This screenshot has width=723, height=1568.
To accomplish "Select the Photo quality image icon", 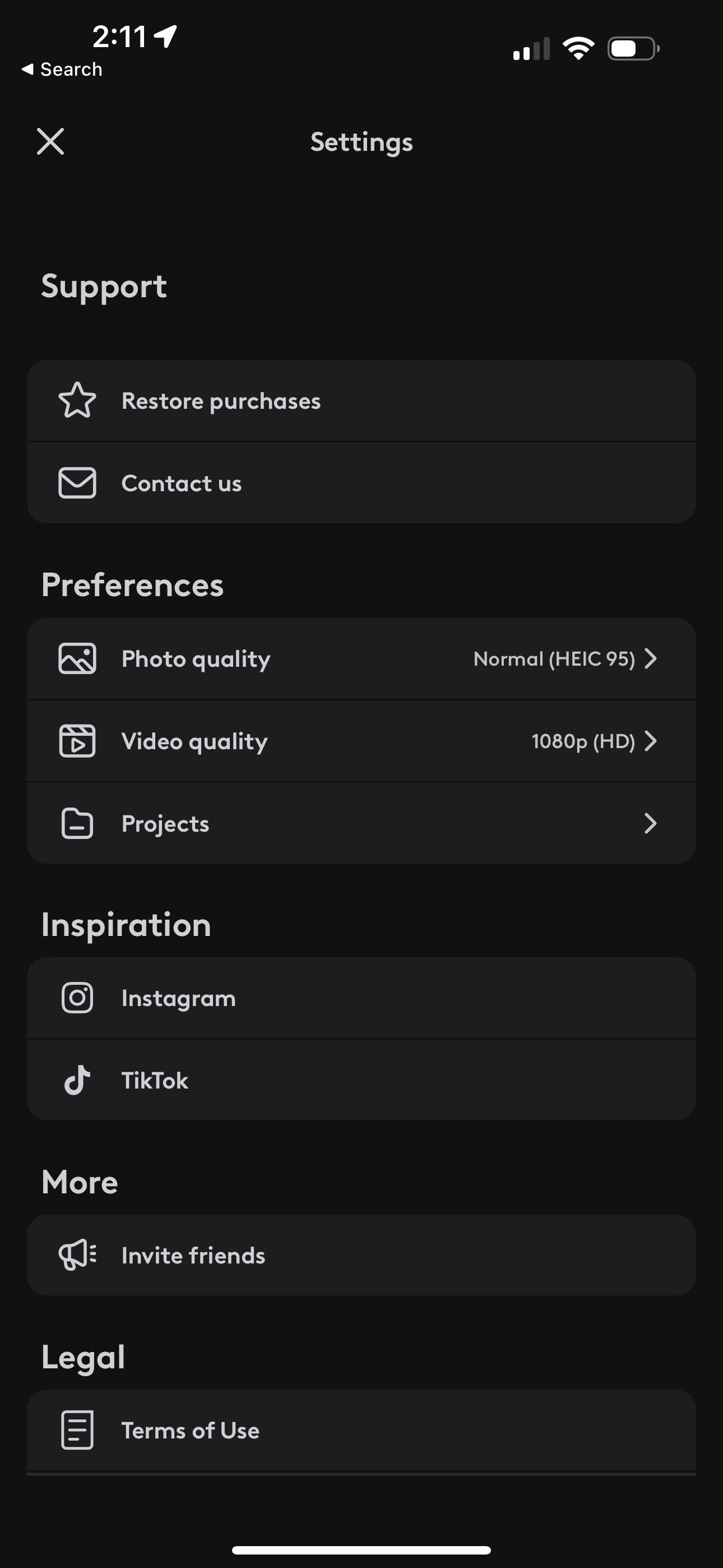I will [78, 658].
